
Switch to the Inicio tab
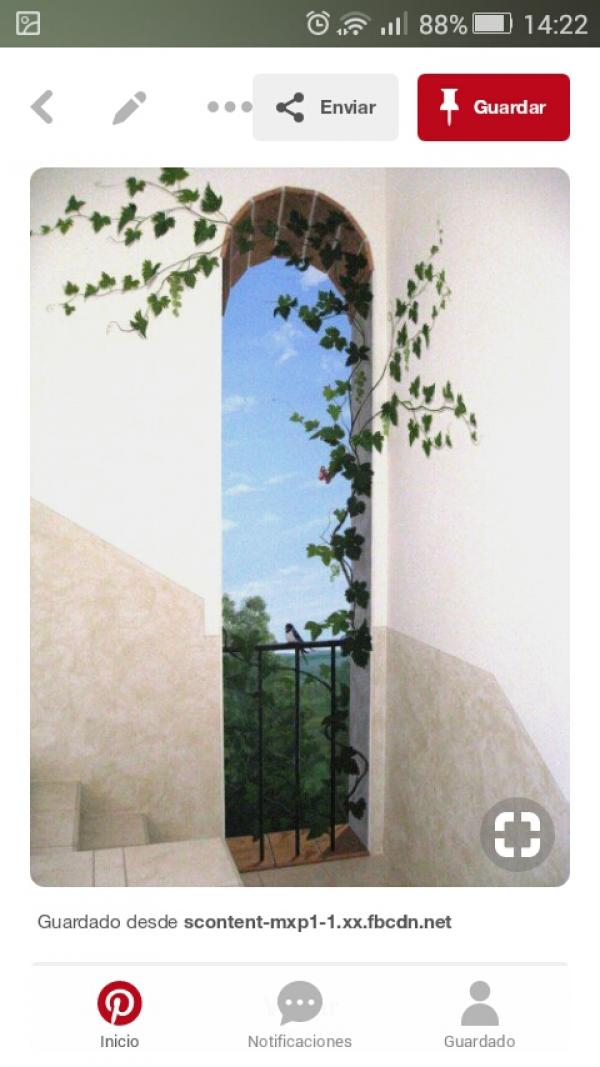click(x=119, y=1015)
